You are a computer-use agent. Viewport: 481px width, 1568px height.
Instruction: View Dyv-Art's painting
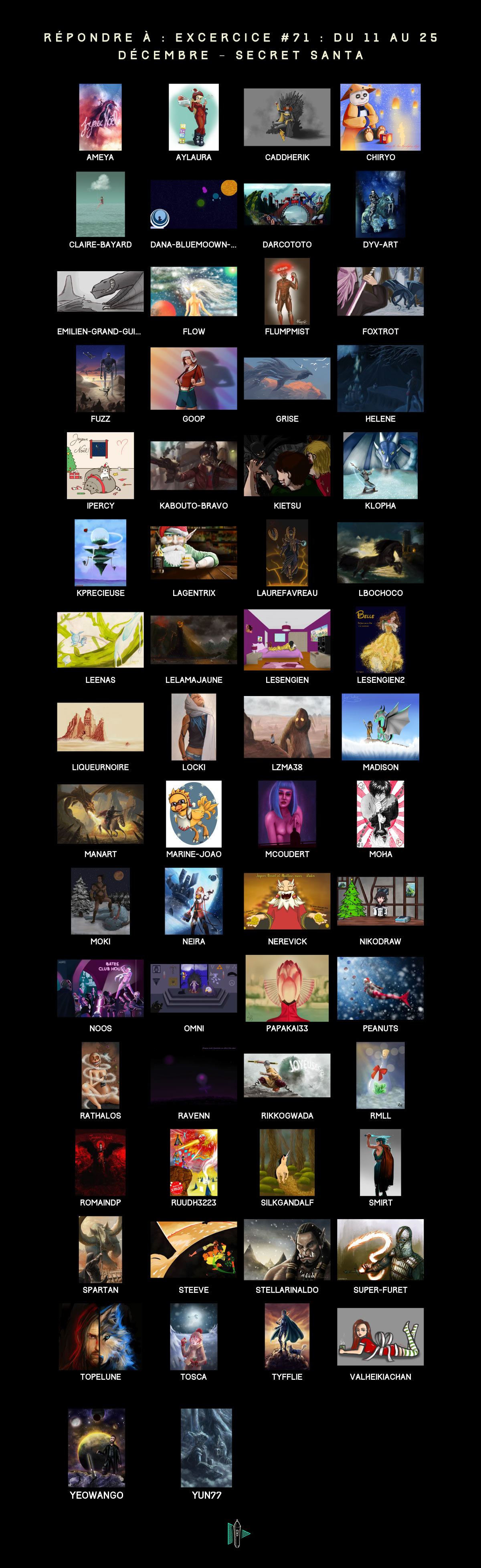[380, 205]
